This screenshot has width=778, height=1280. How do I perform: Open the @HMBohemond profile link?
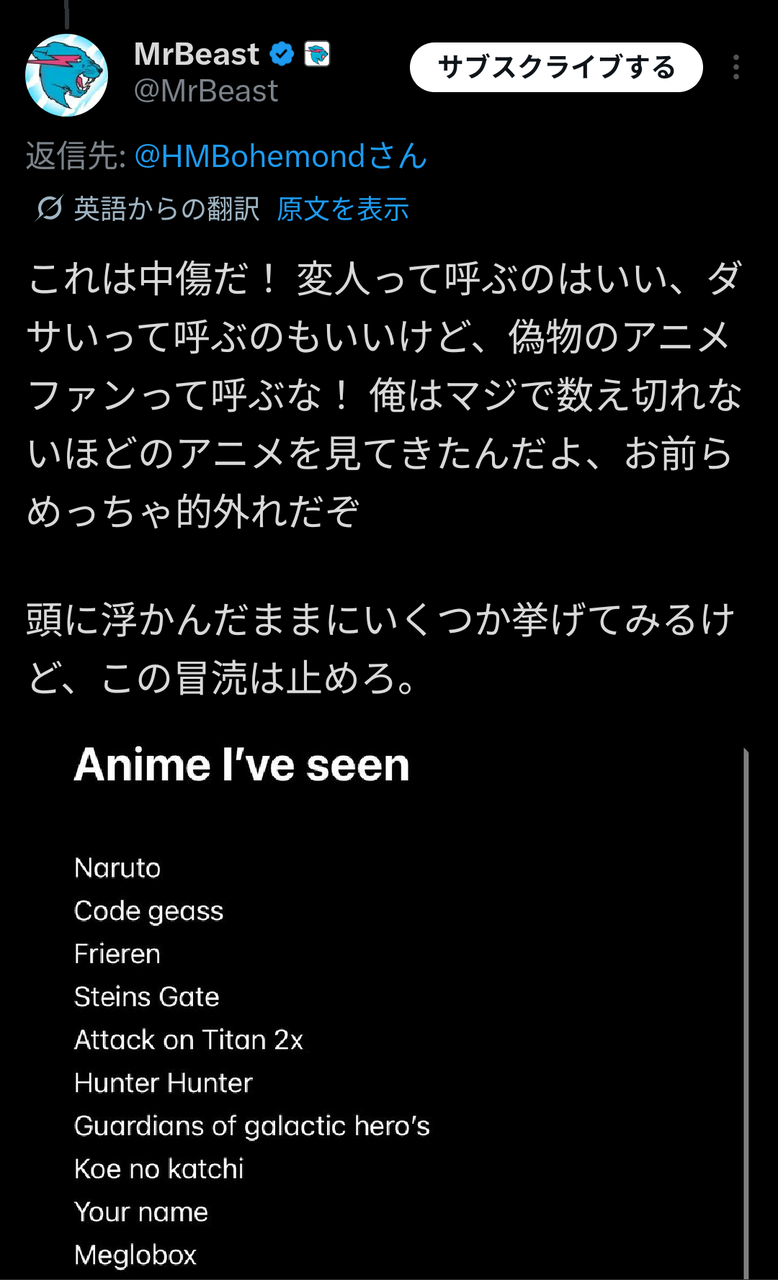280,156
